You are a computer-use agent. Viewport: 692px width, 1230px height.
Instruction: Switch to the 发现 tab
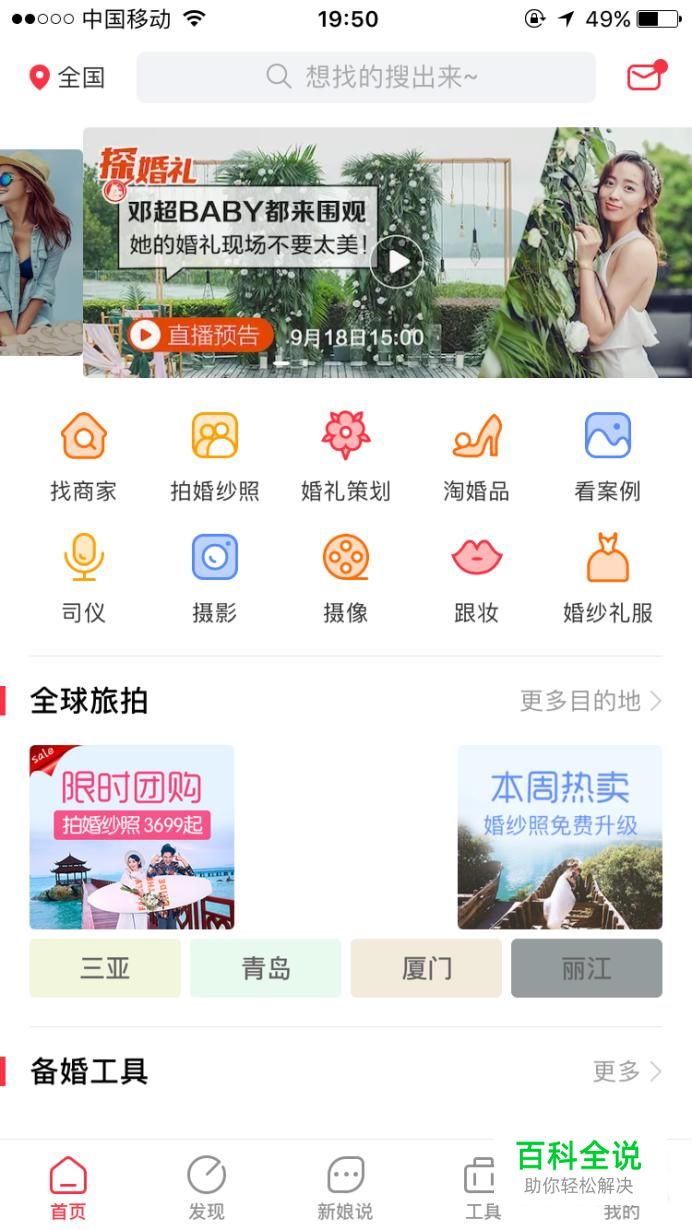pos(207,1187)
